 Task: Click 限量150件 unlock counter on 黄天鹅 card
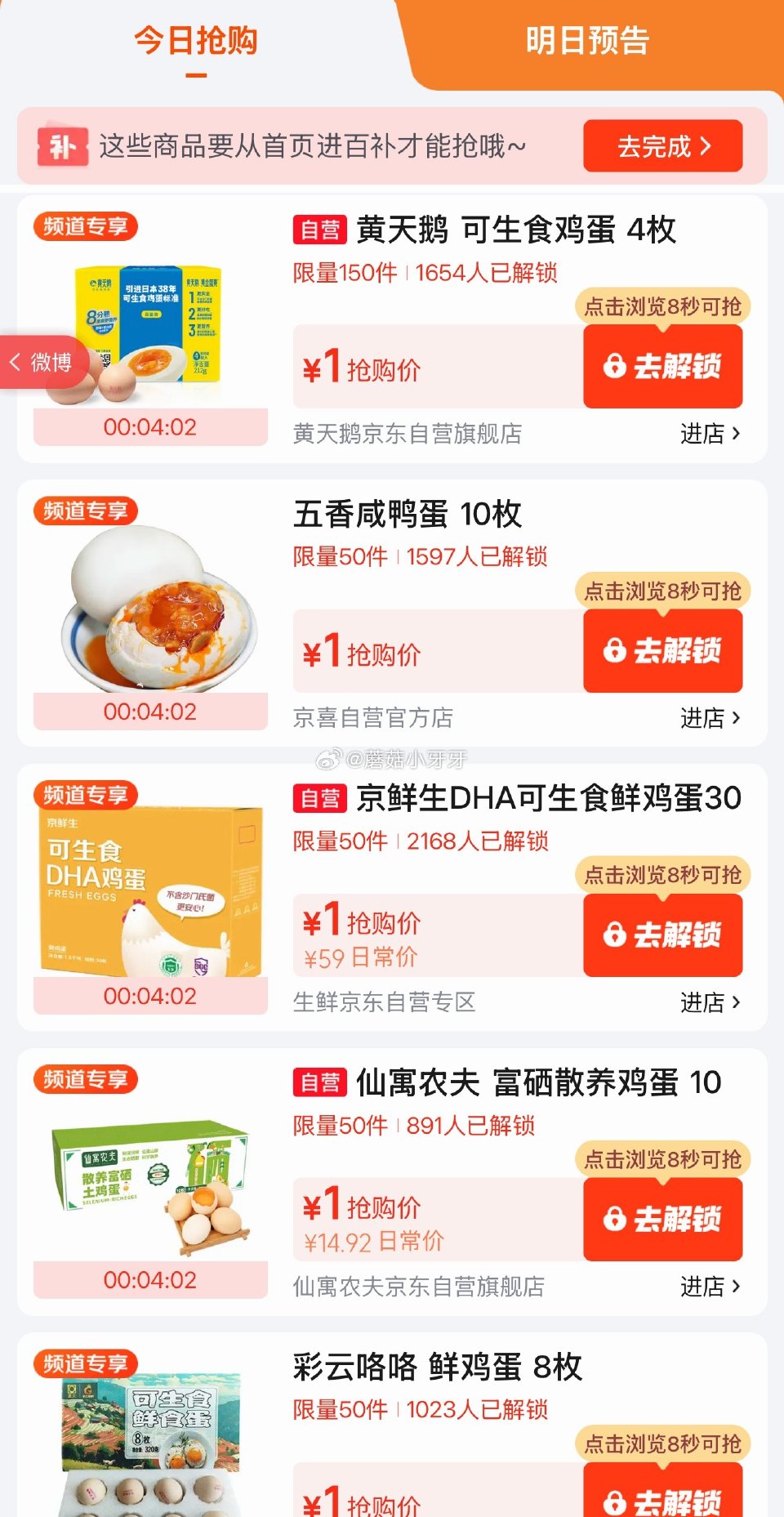pos(341,274)
